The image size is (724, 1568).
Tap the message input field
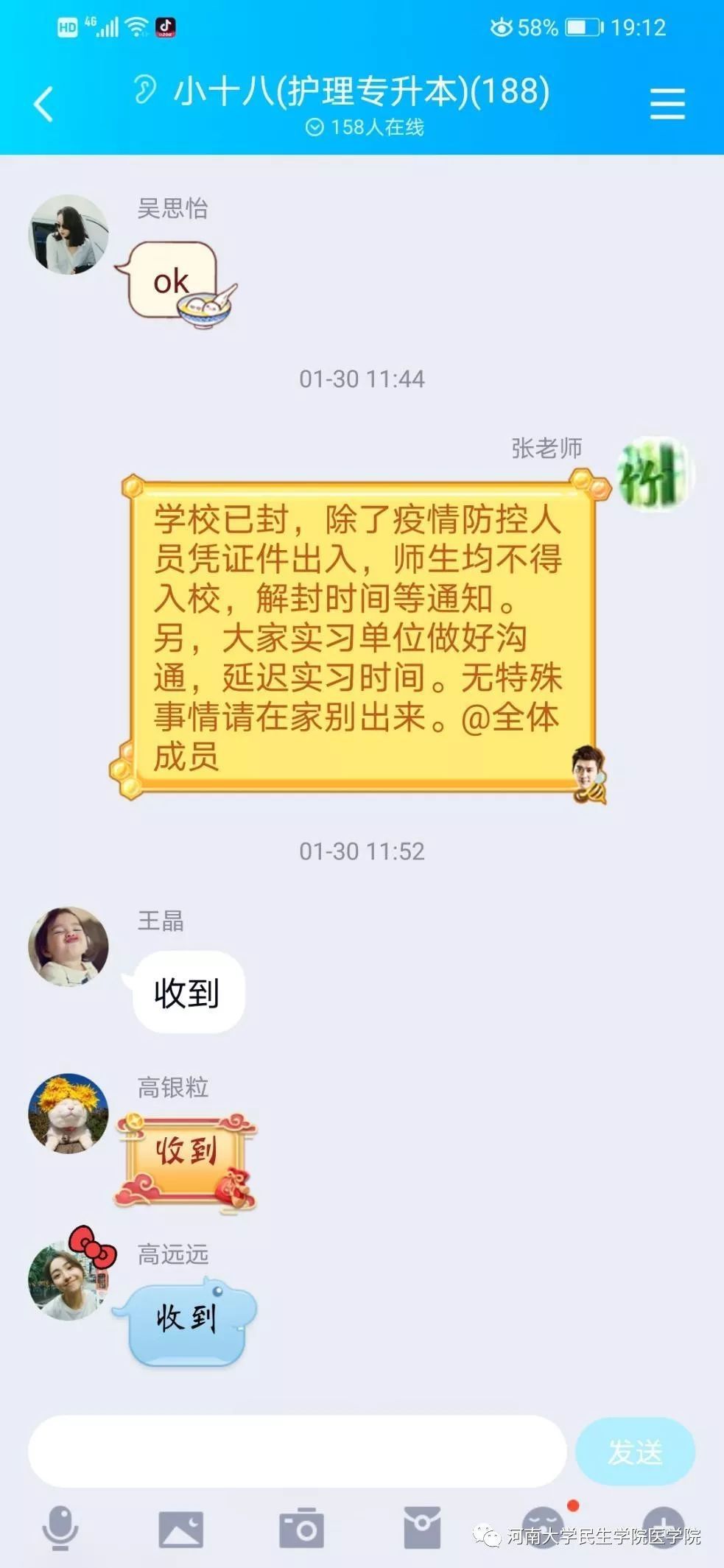[297, 1452]
